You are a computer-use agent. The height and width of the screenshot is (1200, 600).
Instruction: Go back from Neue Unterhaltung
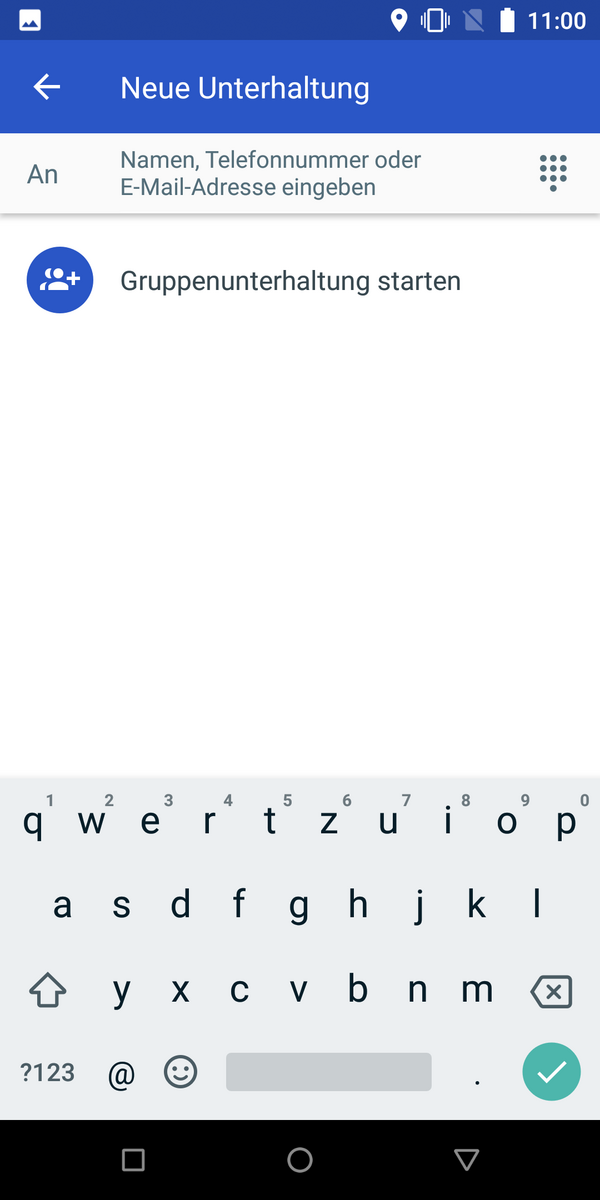(47, 87)
